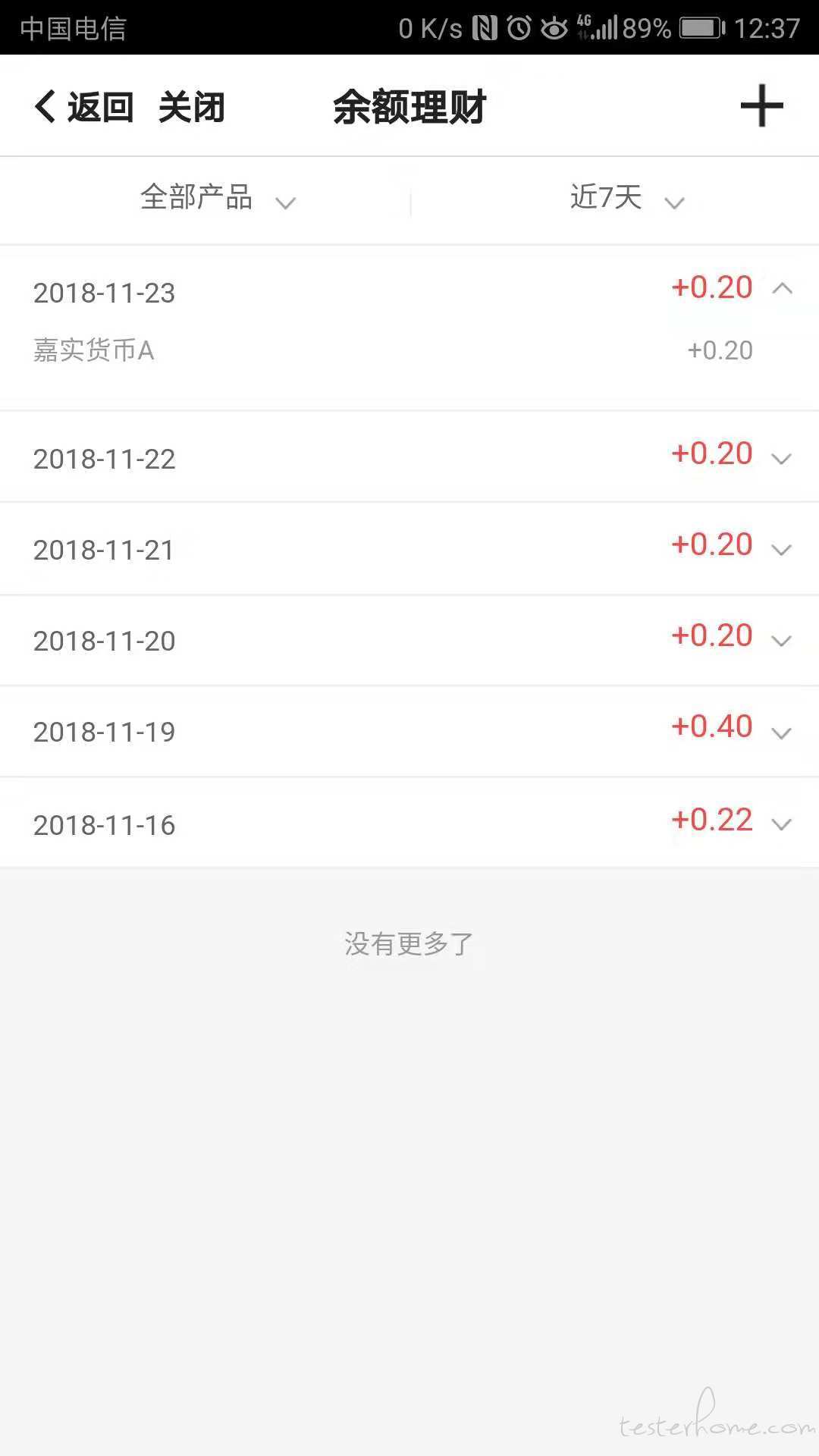
Task: Expand the 2018-11-16 earnings row
Action: [x=409, y=823]
